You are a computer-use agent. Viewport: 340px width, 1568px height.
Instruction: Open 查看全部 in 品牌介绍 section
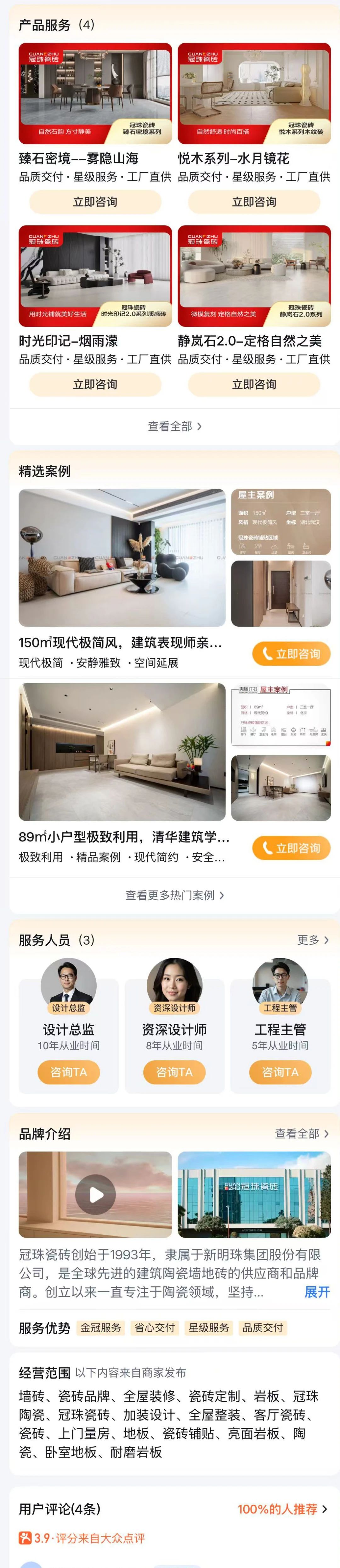click(302, 1133)
